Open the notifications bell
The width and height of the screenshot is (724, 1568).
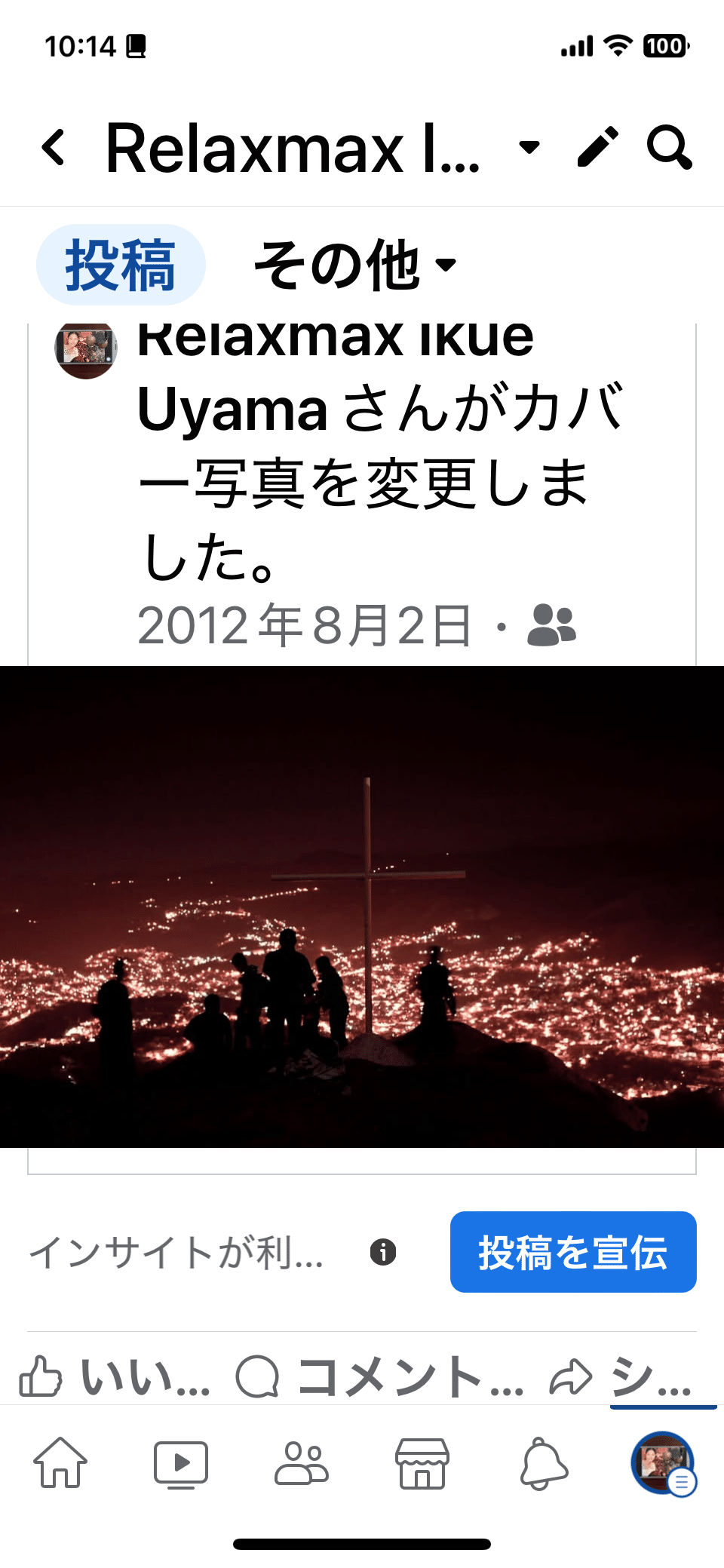(x=544, y=1463)
